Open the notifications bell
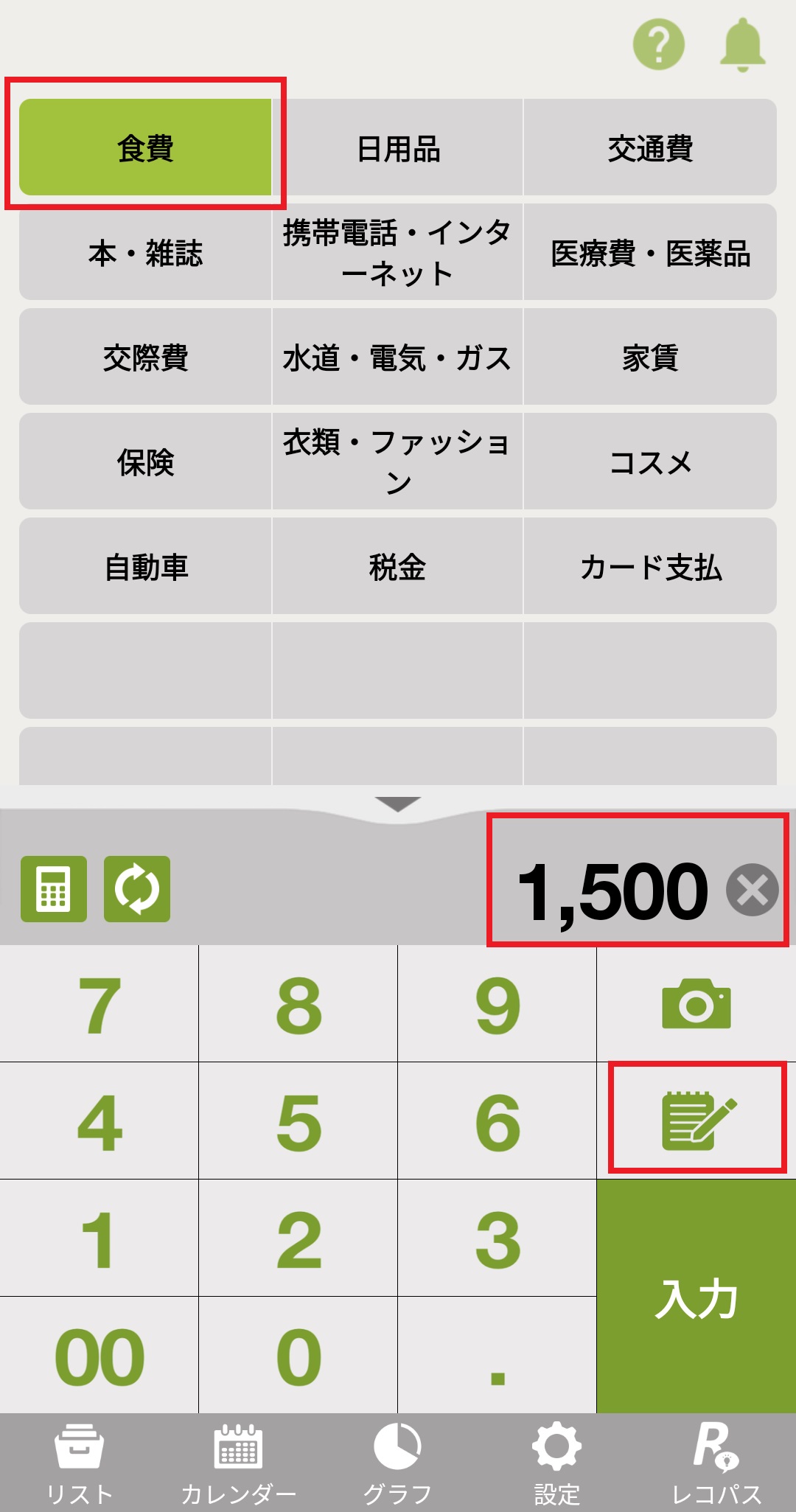This screenshot has width=796, height=1512. click(x=742, y=44)
